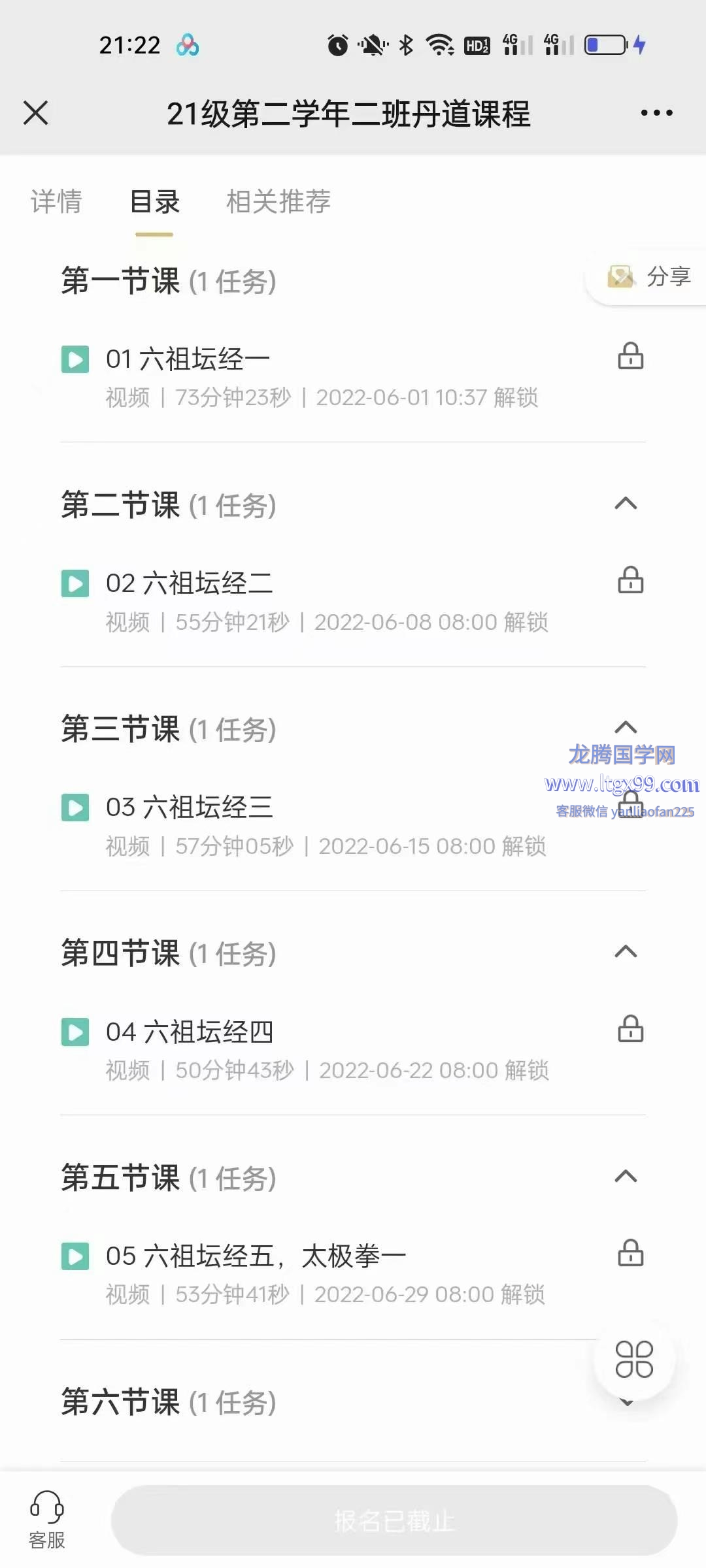
Task: Collapse the 第三节课 section
Action: (626, 727)
